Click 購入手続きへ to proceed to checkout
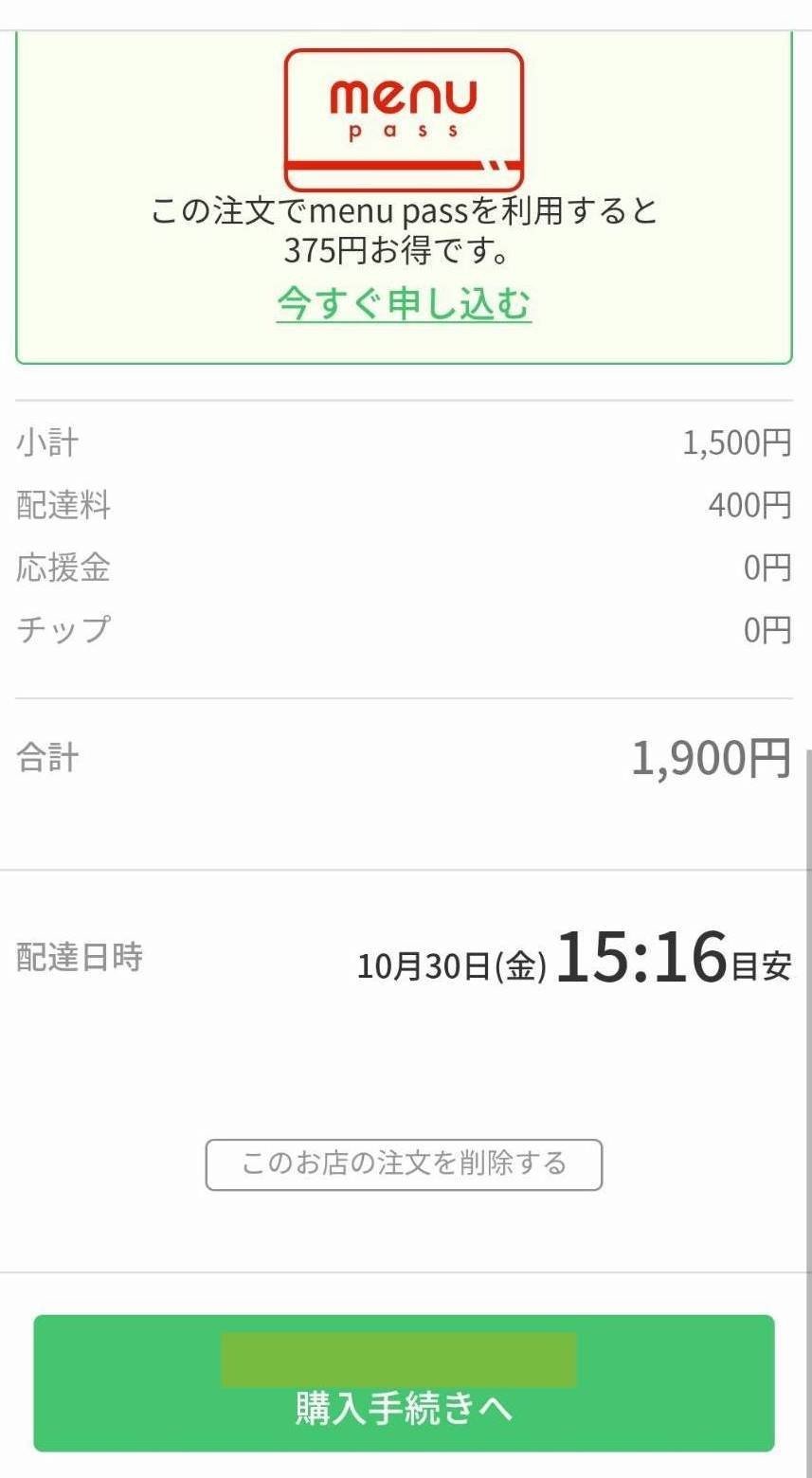The image size is (812, 1478). (404, 1410)
